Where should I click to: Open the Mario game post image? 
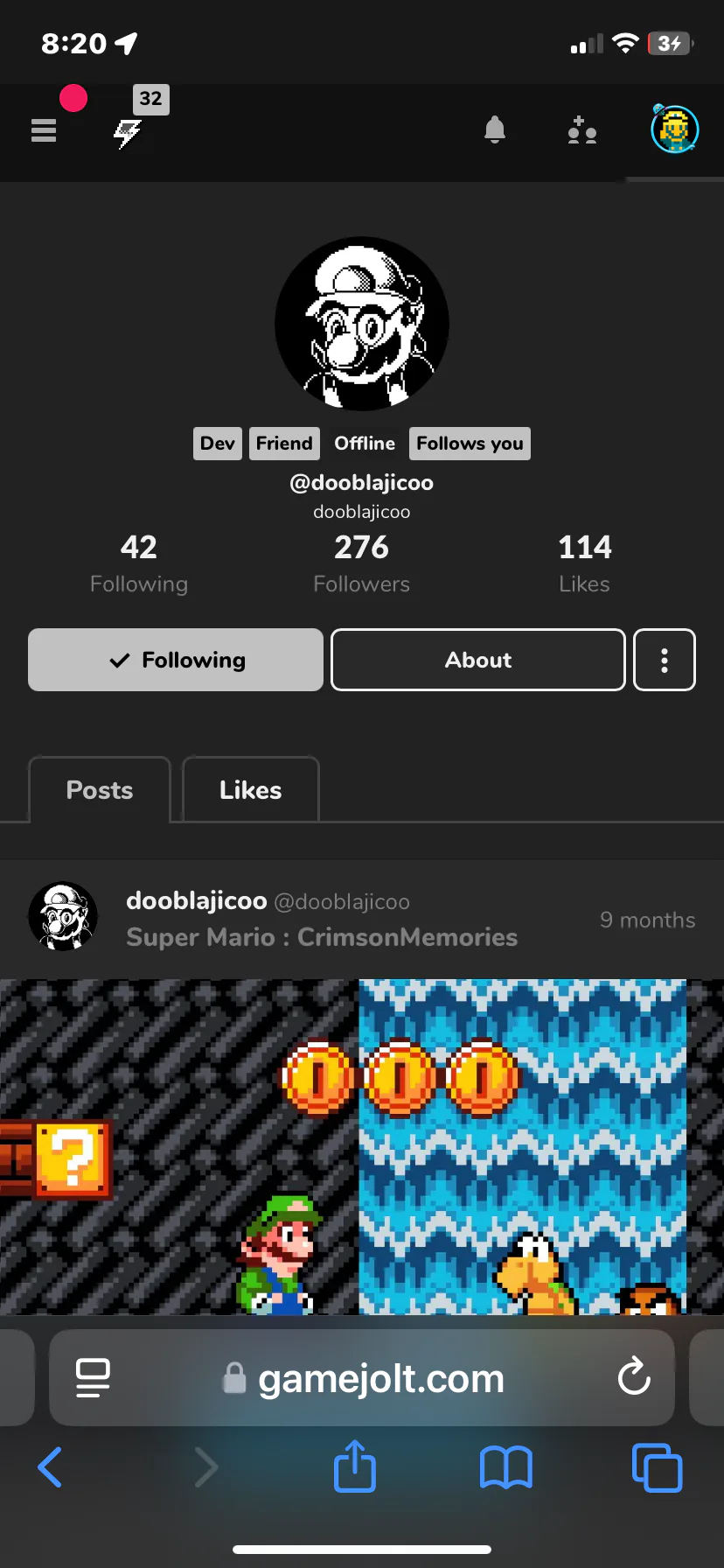click(x=362, y=1146)
